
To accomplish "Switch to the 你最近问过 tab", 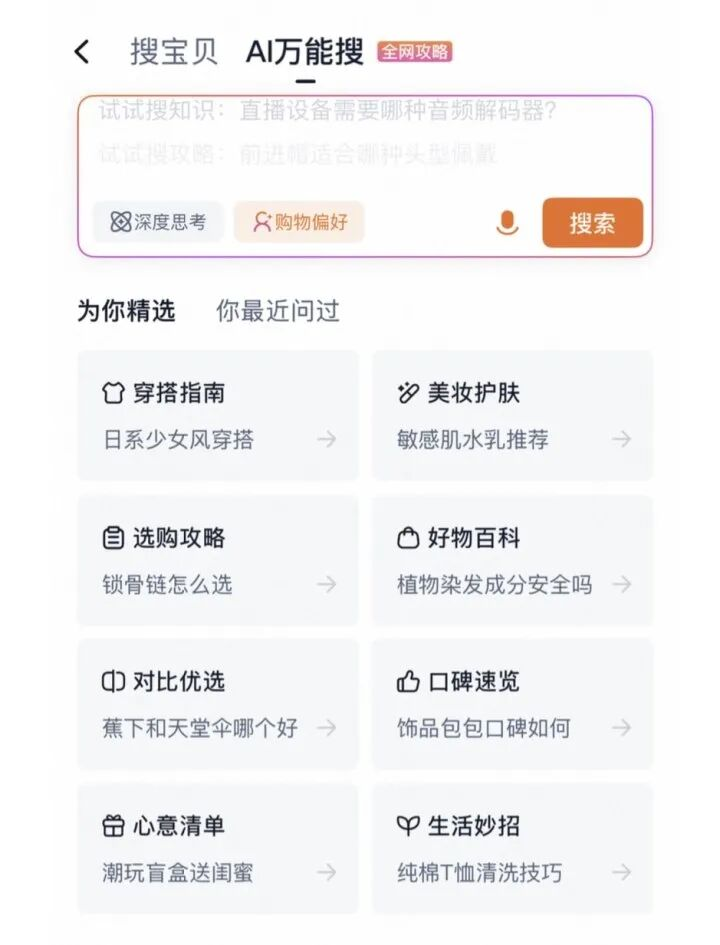I will tap(277, 311).
